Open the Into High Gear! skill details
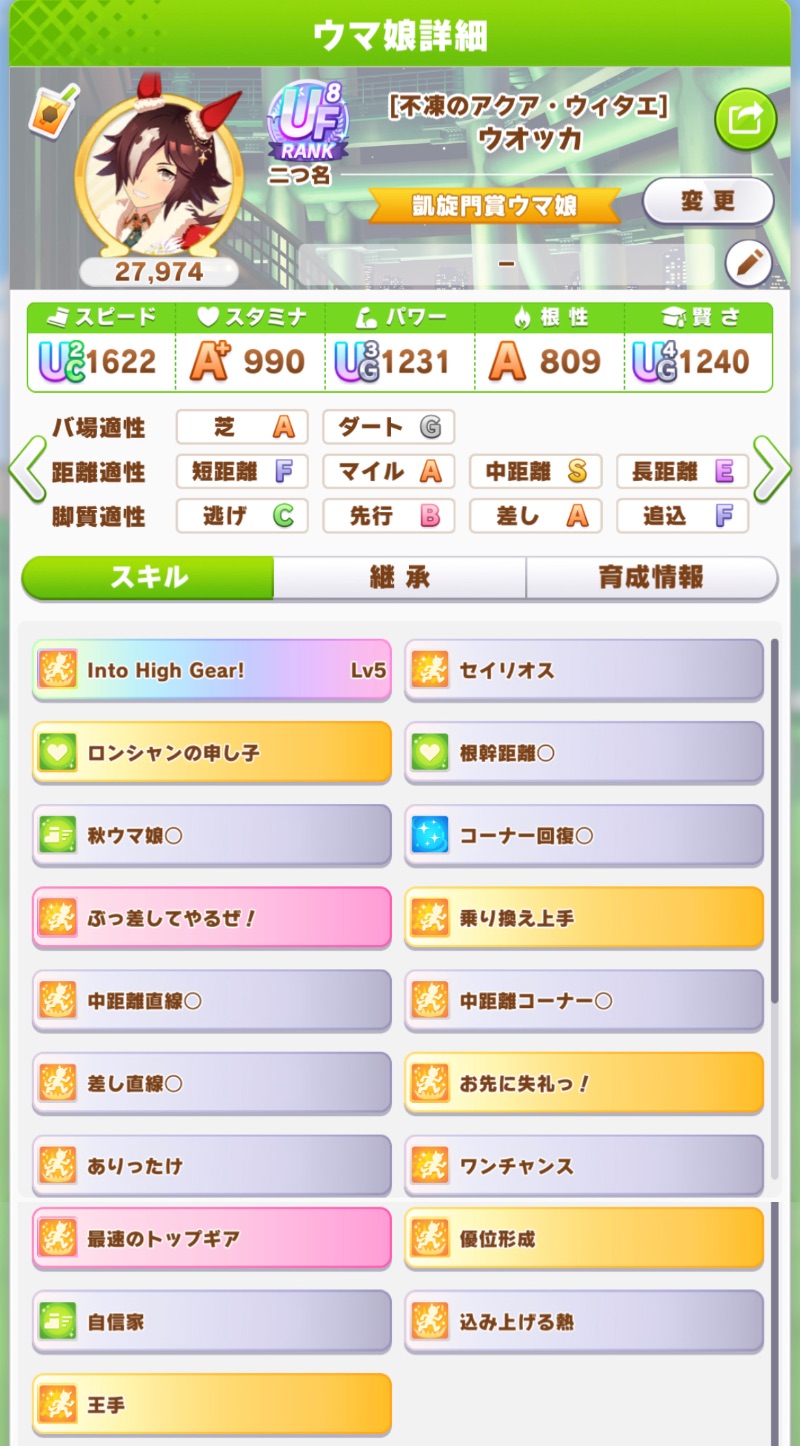Screen dimensions: 800x1446 (x=212, y=669)
